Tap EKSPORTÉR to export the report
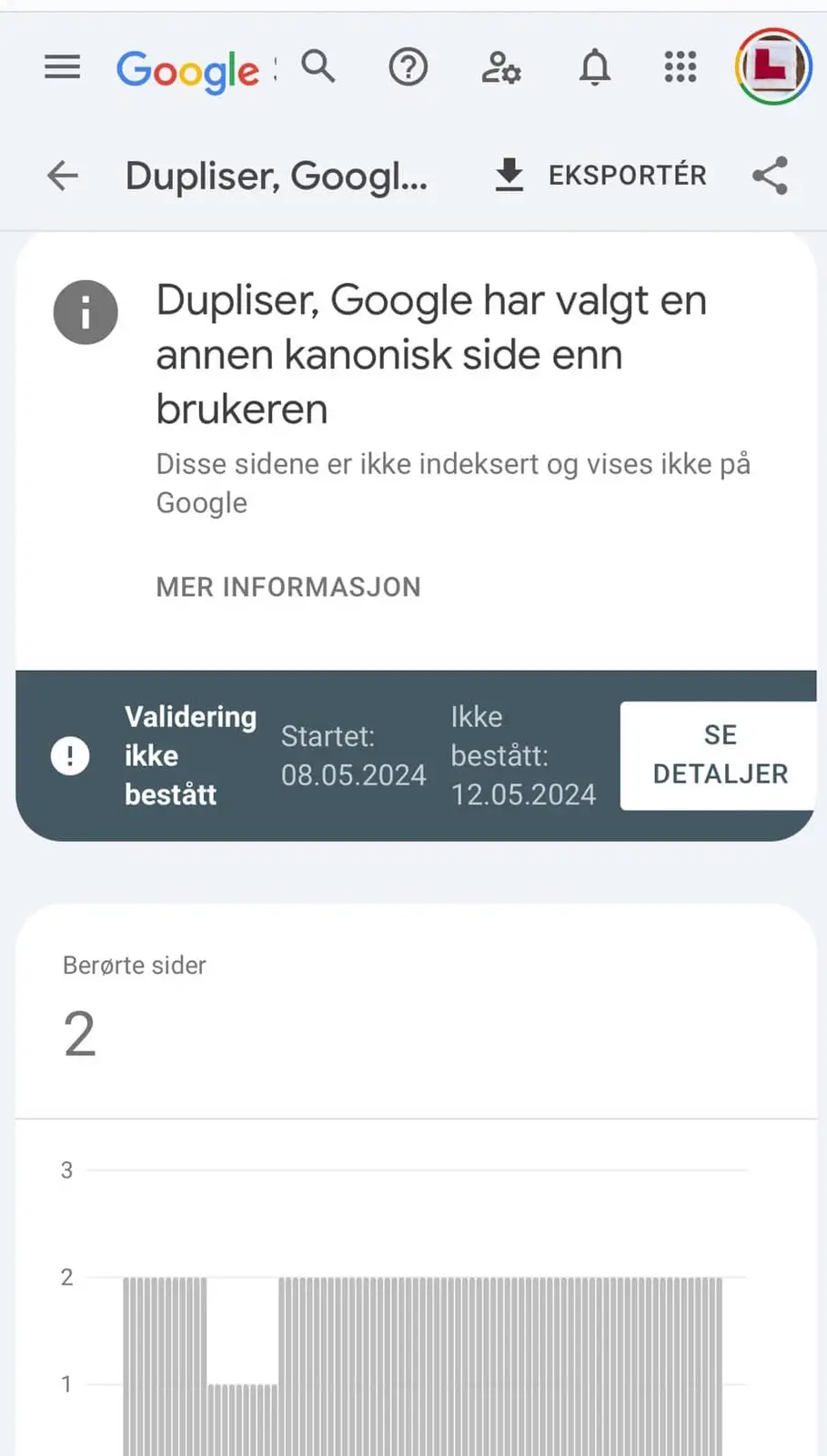827x1456 pixels. tap(600, 175)
